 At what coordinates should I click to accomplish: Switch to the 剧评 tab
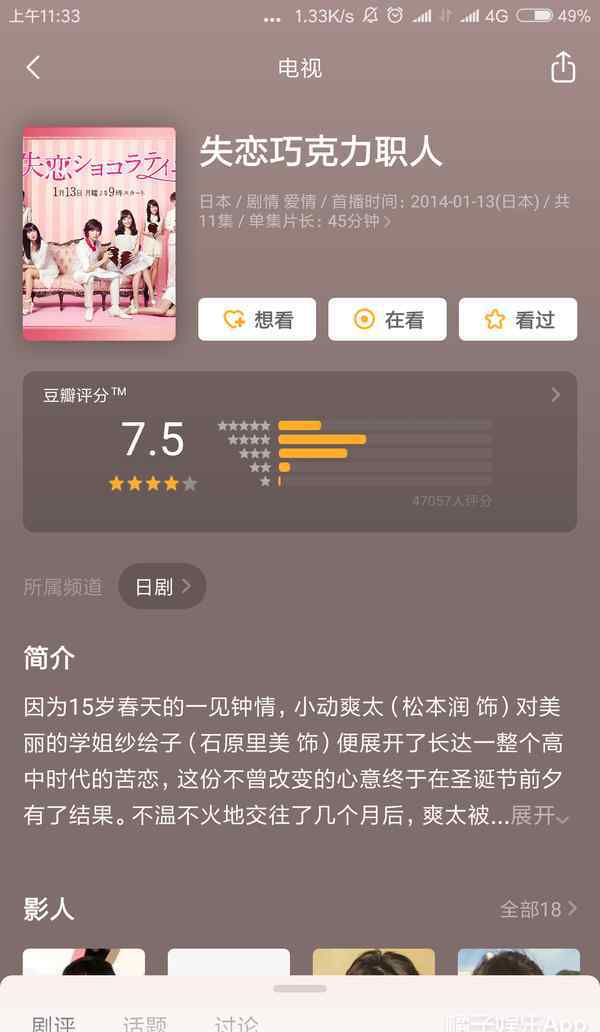[53, 1022]
